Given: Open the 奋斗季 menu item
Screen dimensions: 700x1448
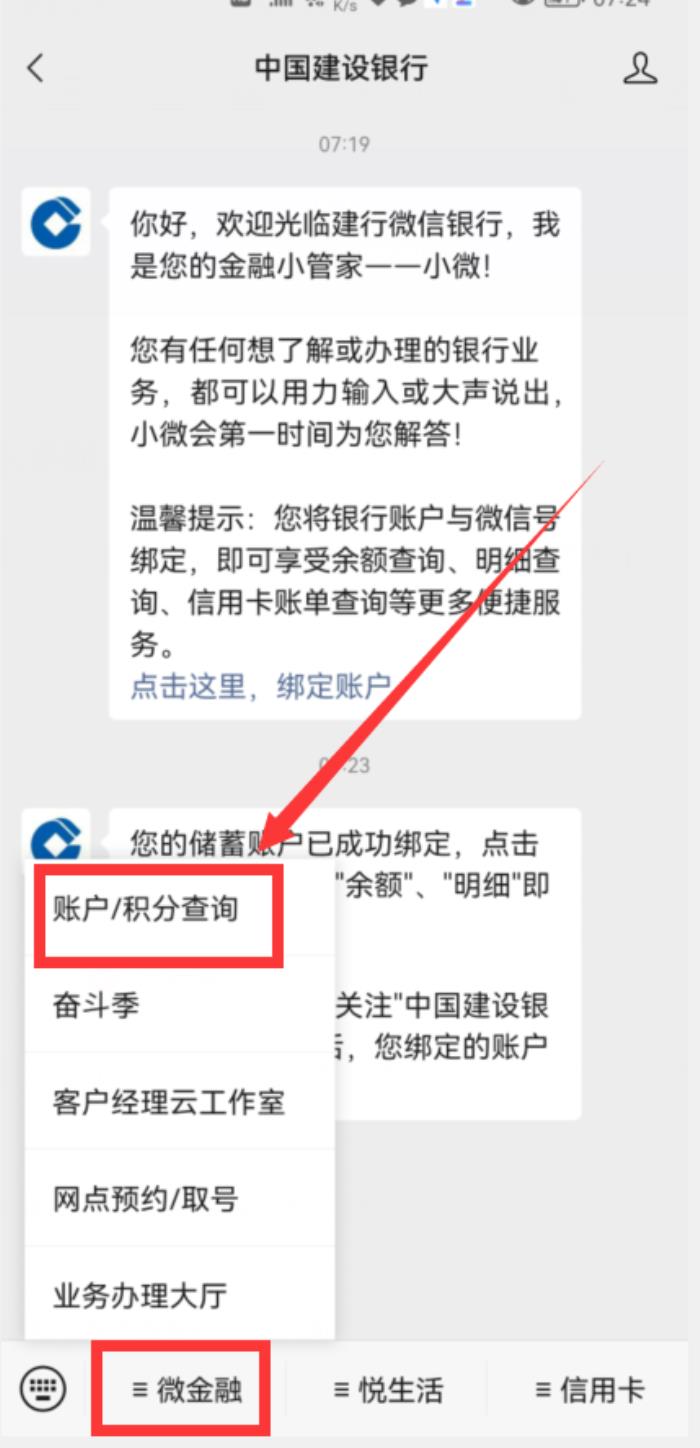Looking at the screenshot, I should click(x=96, y=1005).
